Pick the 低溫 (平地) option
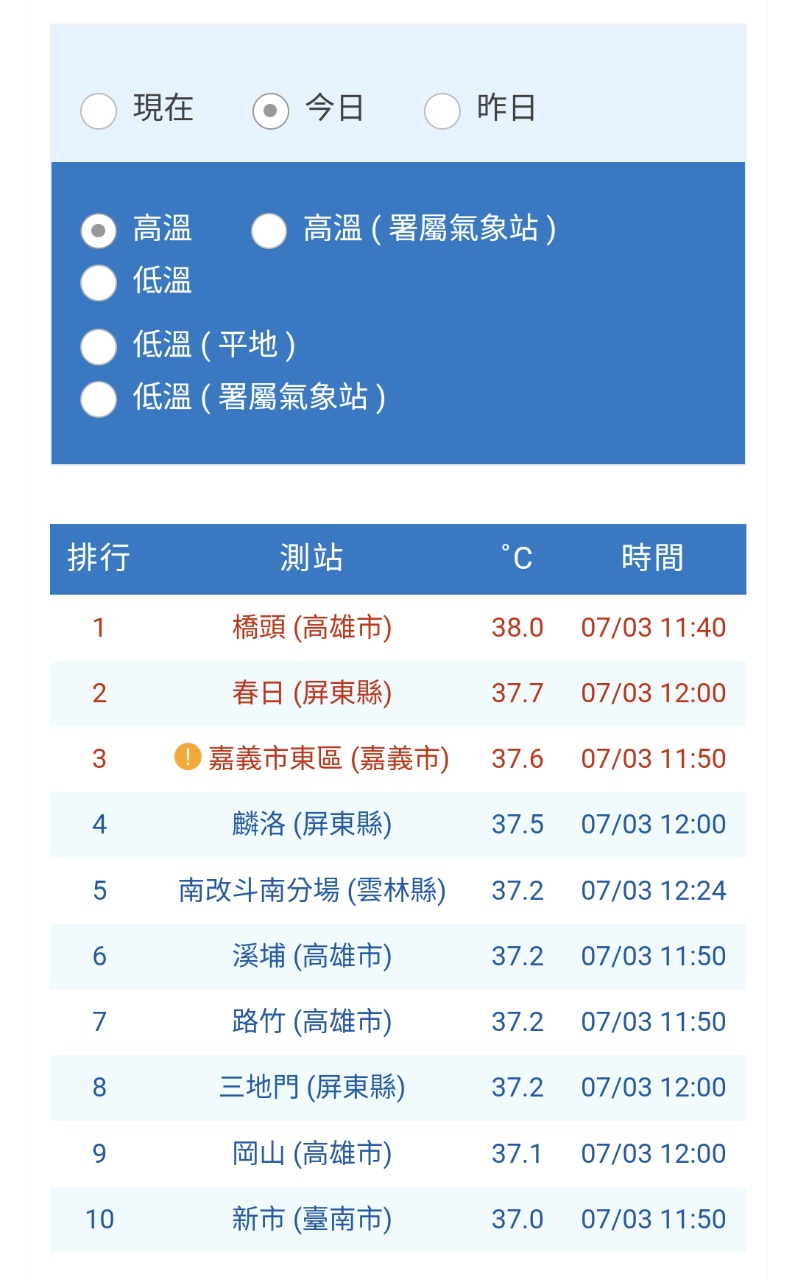This screenshot has height=1280, width=795. pos(99,347)
